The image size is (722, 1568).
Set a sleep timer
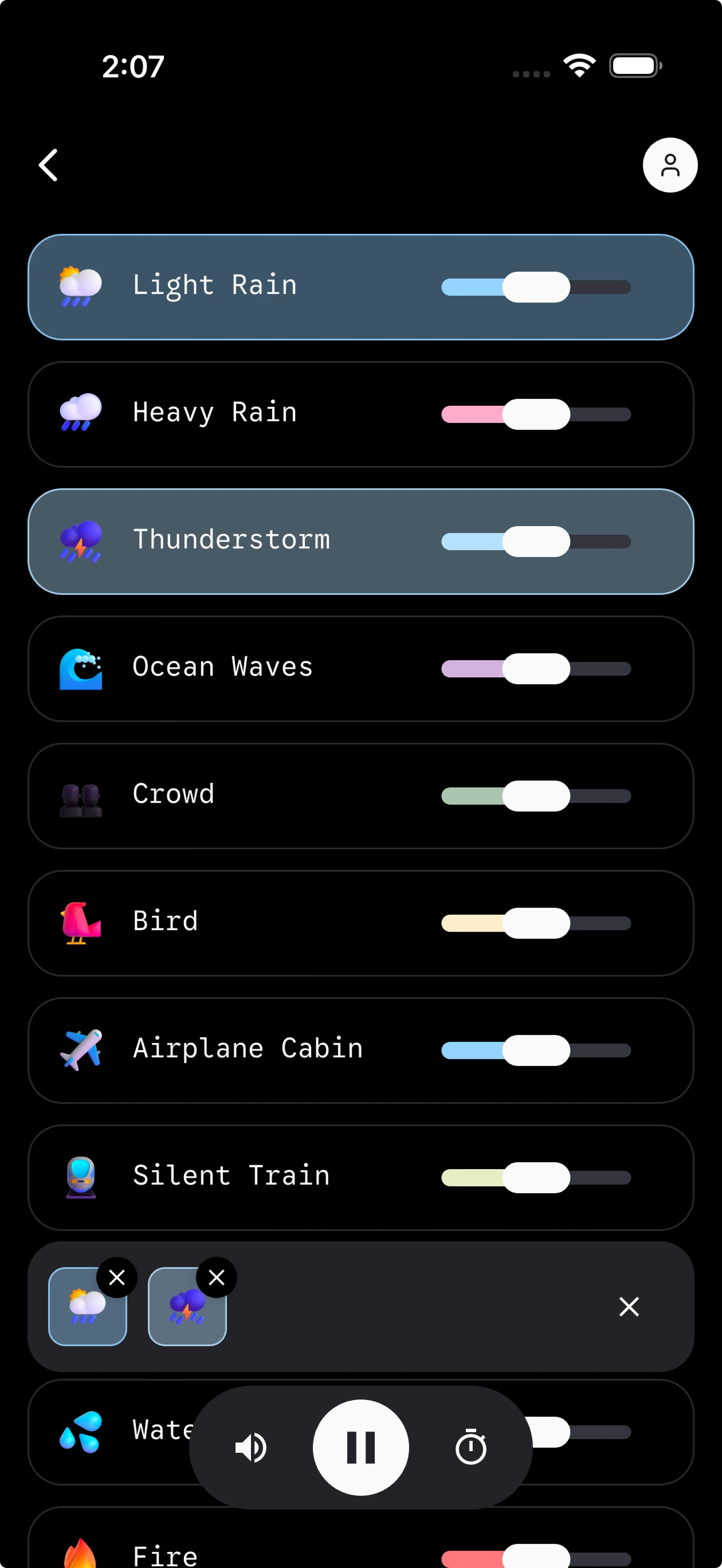click(470, 1448)
